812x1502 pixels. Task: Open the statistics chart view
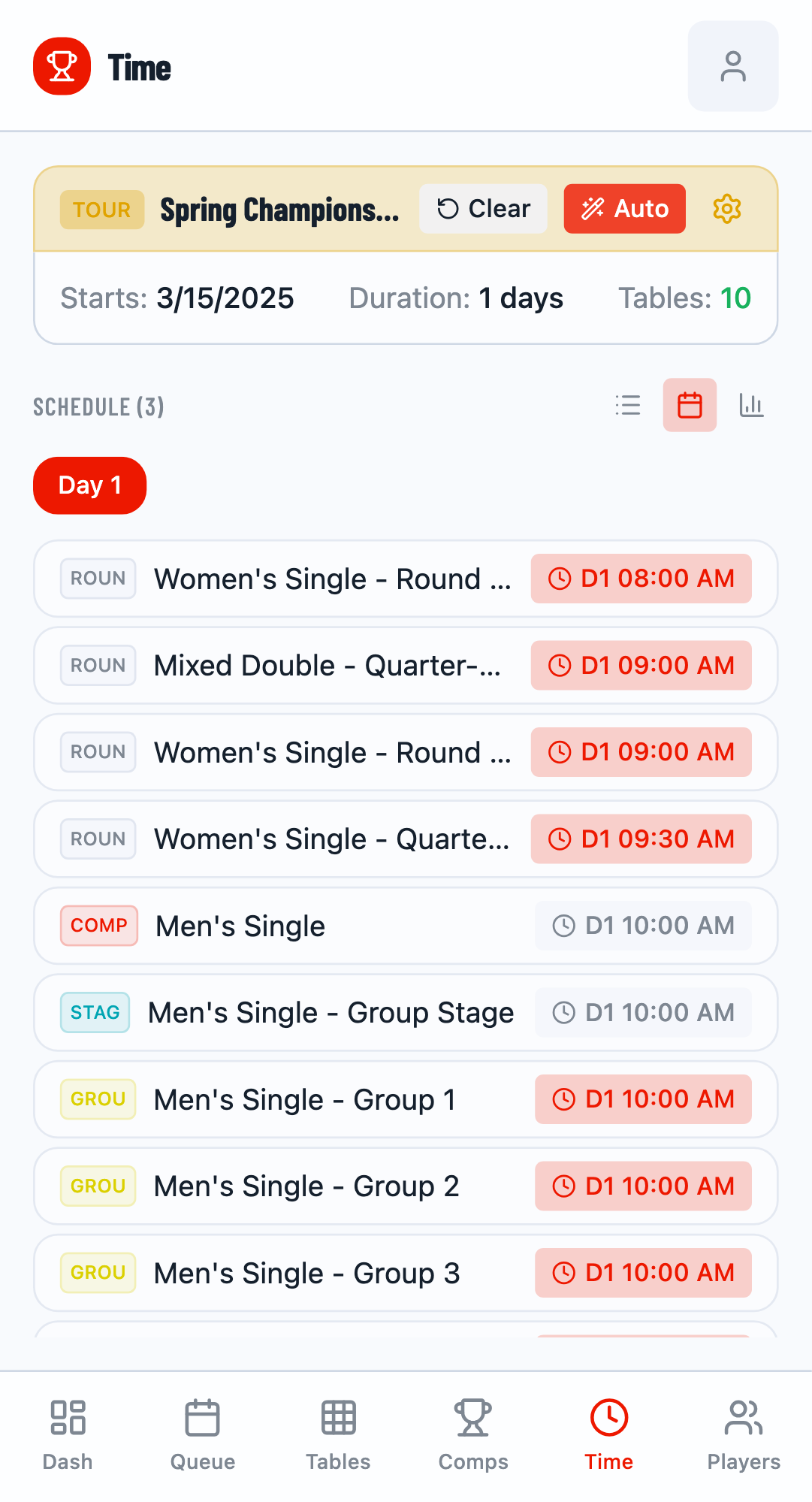[x=751, y=405]
